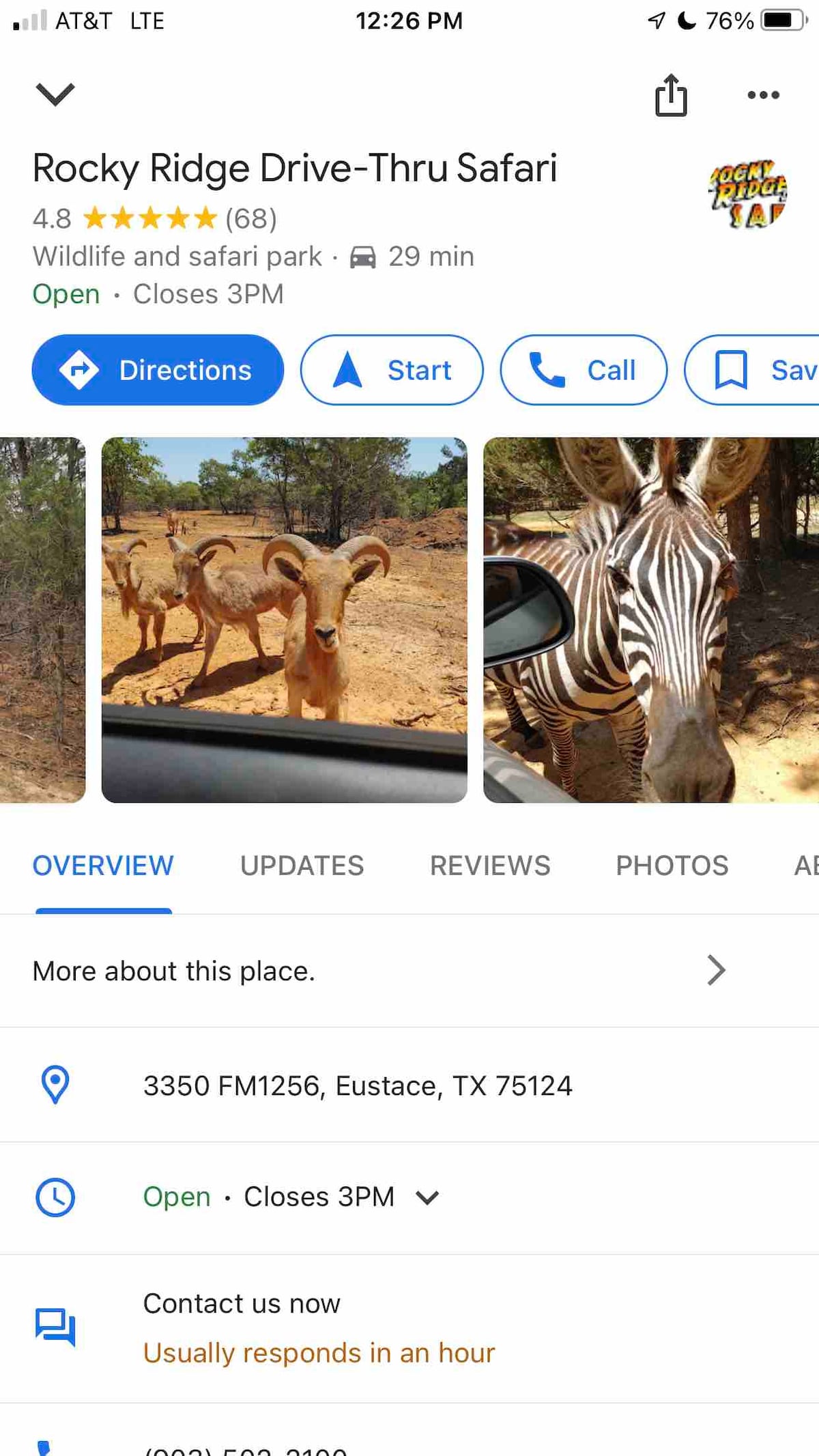Open the photo of the horned sheep
This screenshot has height=1456, width=819.
[x=284, y=620]
